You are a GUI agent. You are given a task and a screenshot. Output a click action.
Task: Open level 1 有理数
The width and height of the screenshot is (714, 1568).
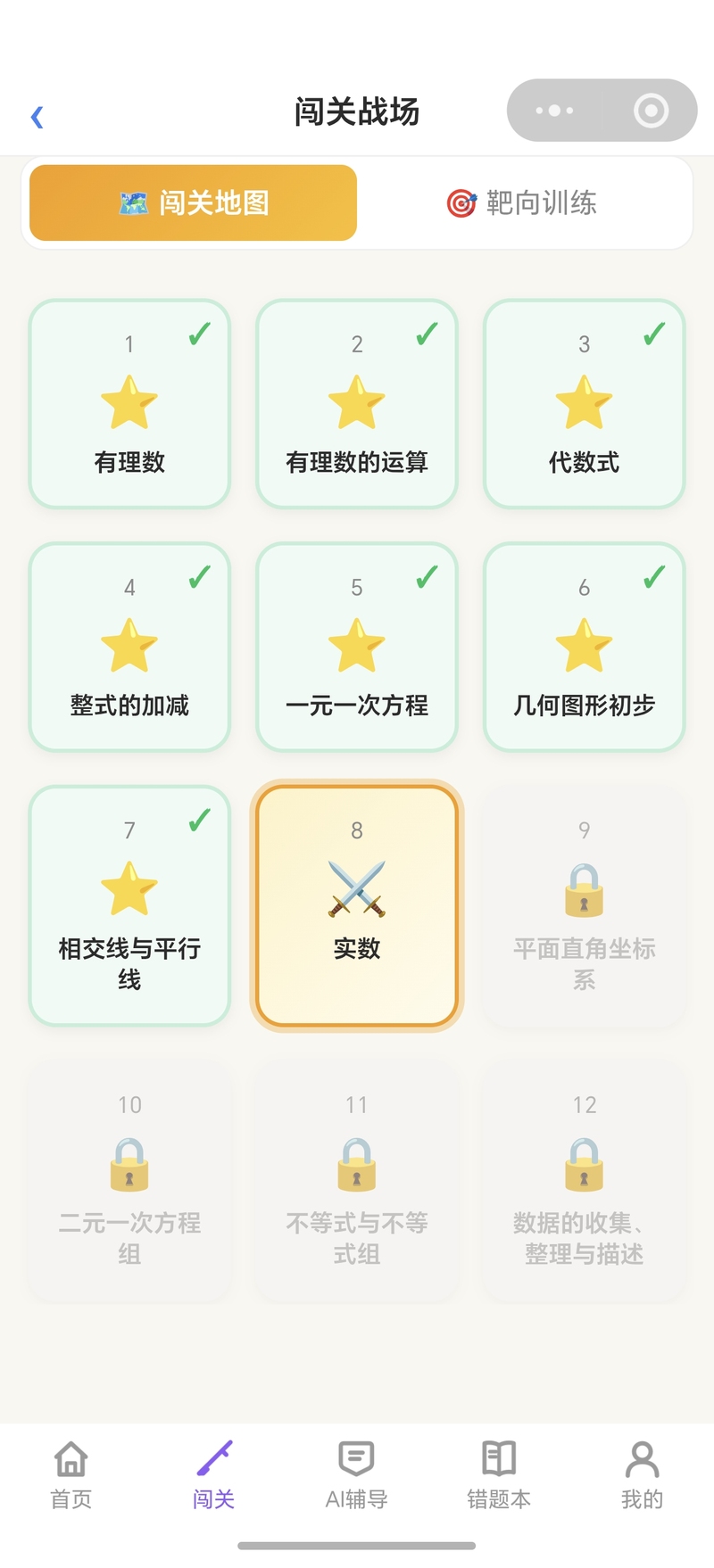click(129, 404)
